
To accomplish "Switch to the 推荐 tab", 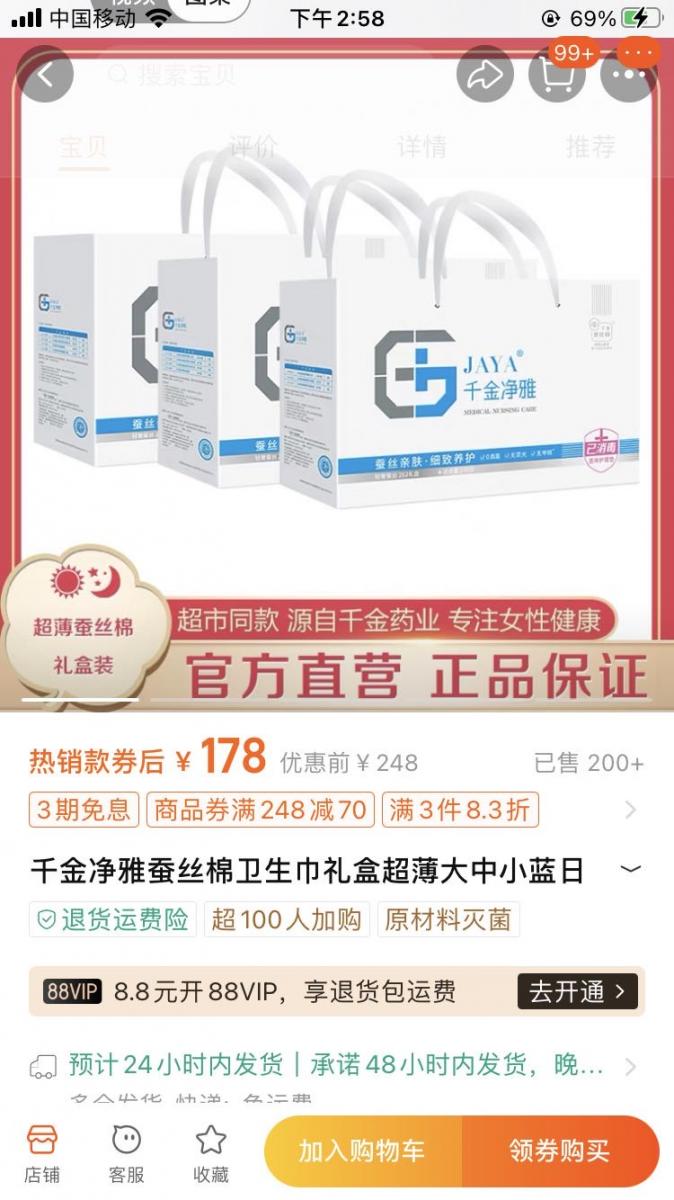I will (590, 147).
